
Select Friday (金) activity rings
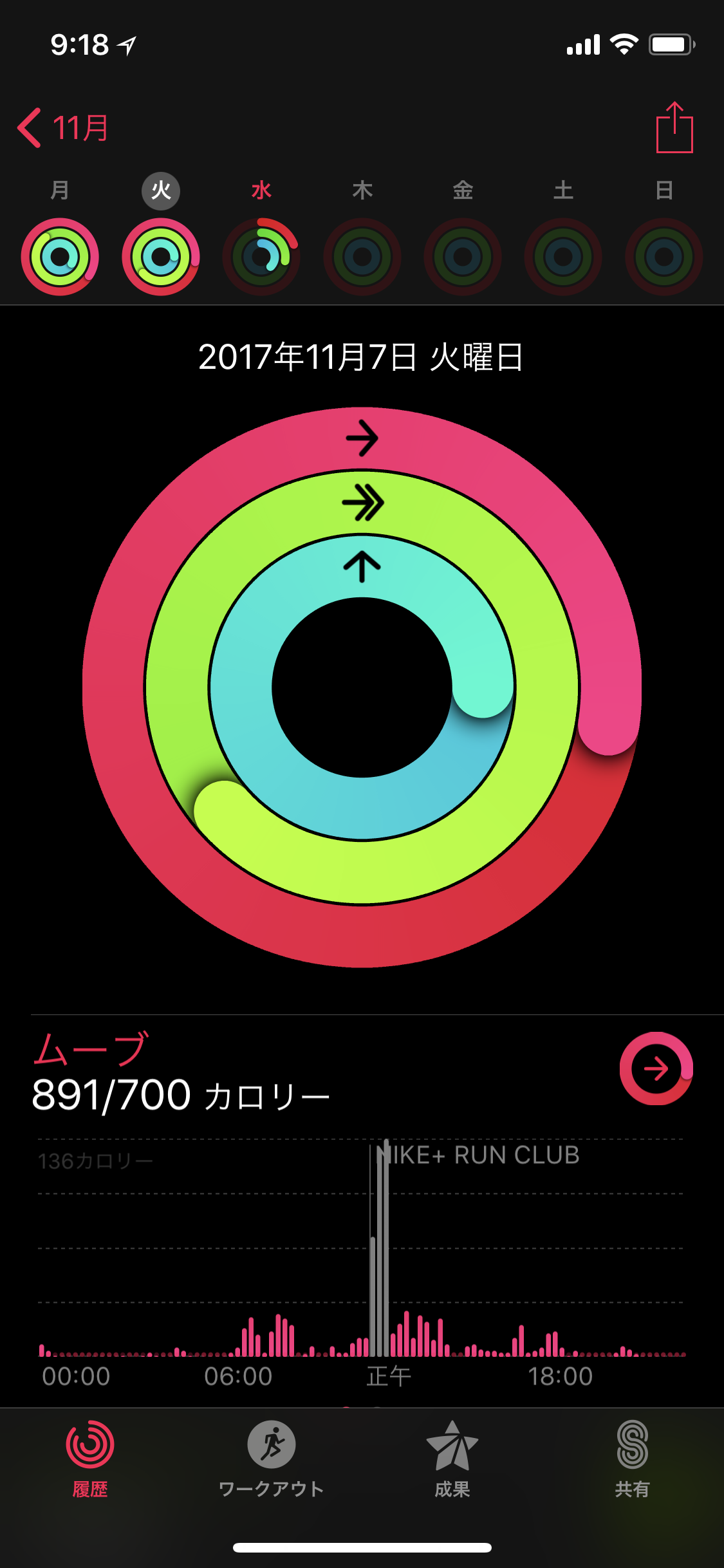pos(463,257)
